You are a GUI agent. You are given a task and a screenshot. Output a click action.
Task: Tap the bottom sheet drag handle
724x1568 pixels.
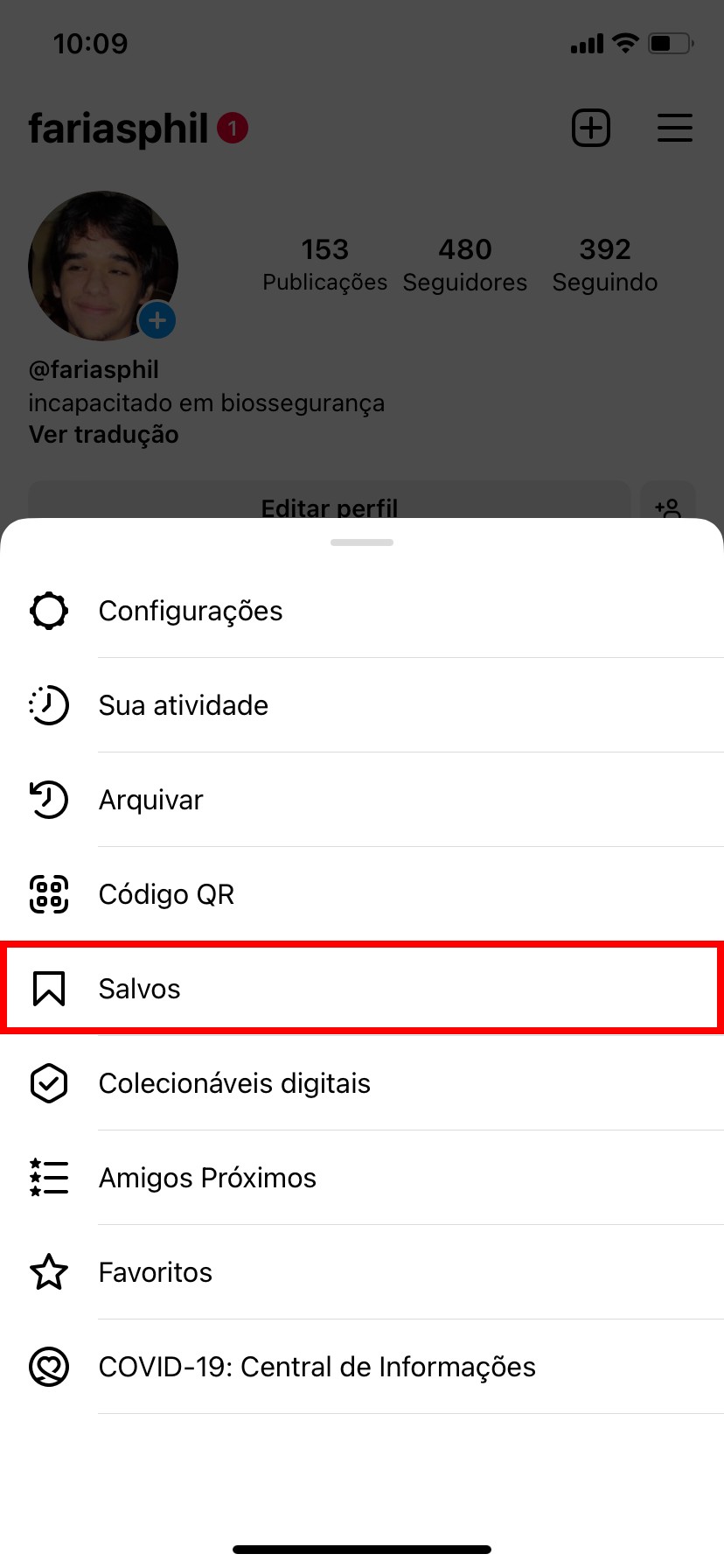tap(362, 542)
